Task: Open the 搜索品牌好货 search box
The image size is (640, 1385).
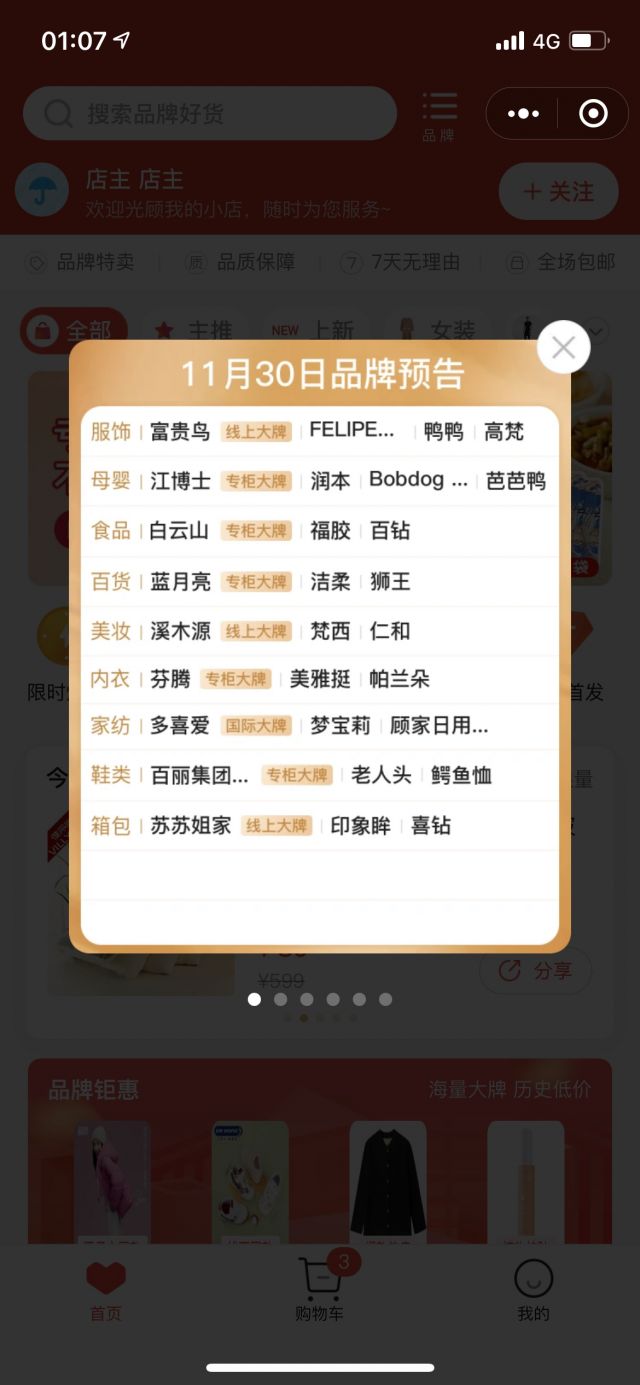Action: tap(210, 113)
